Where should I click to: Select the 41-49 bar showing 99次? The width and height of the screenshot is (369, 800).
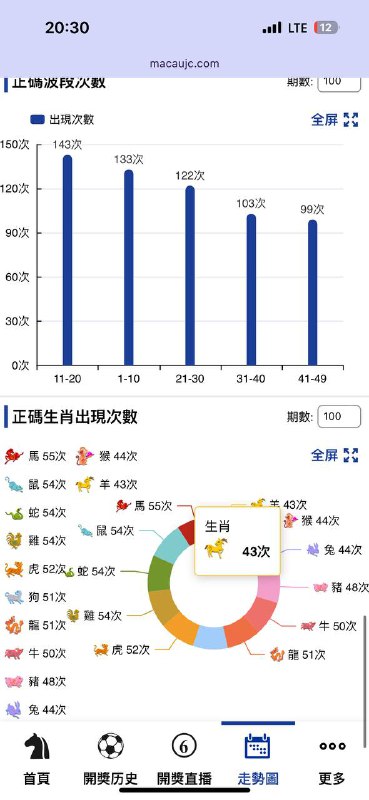(312, 293)
